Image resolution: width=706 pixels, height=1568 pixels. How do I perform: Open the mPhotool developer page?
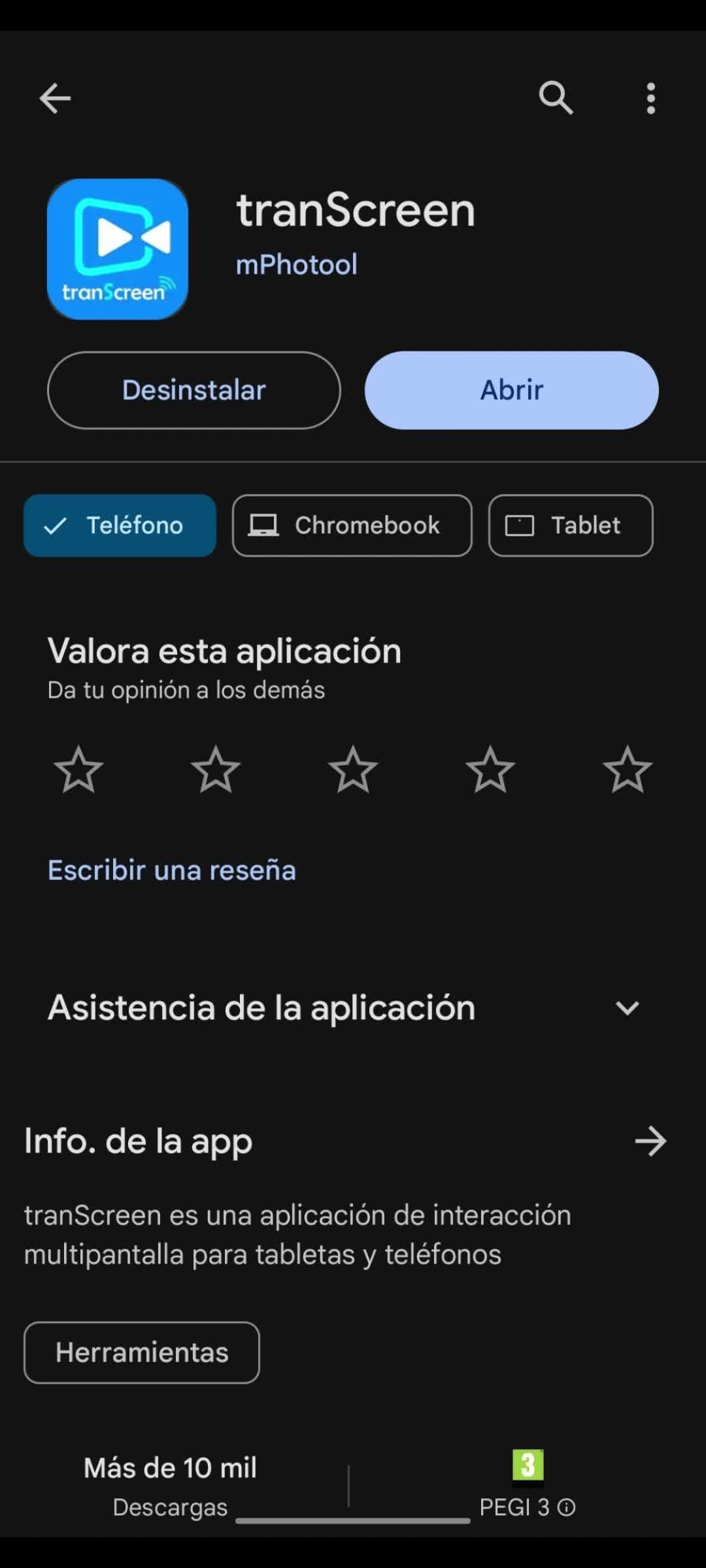point(296,265)
